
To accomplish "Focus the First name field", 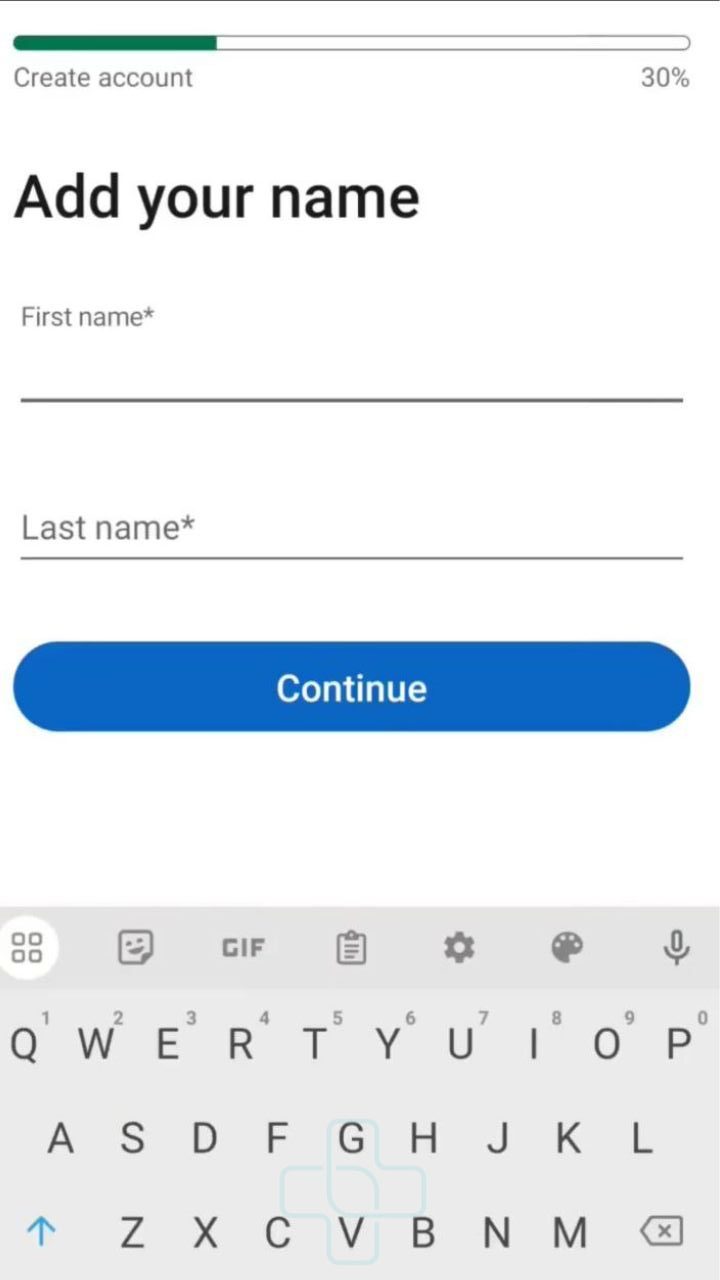I will pos(350,370).
